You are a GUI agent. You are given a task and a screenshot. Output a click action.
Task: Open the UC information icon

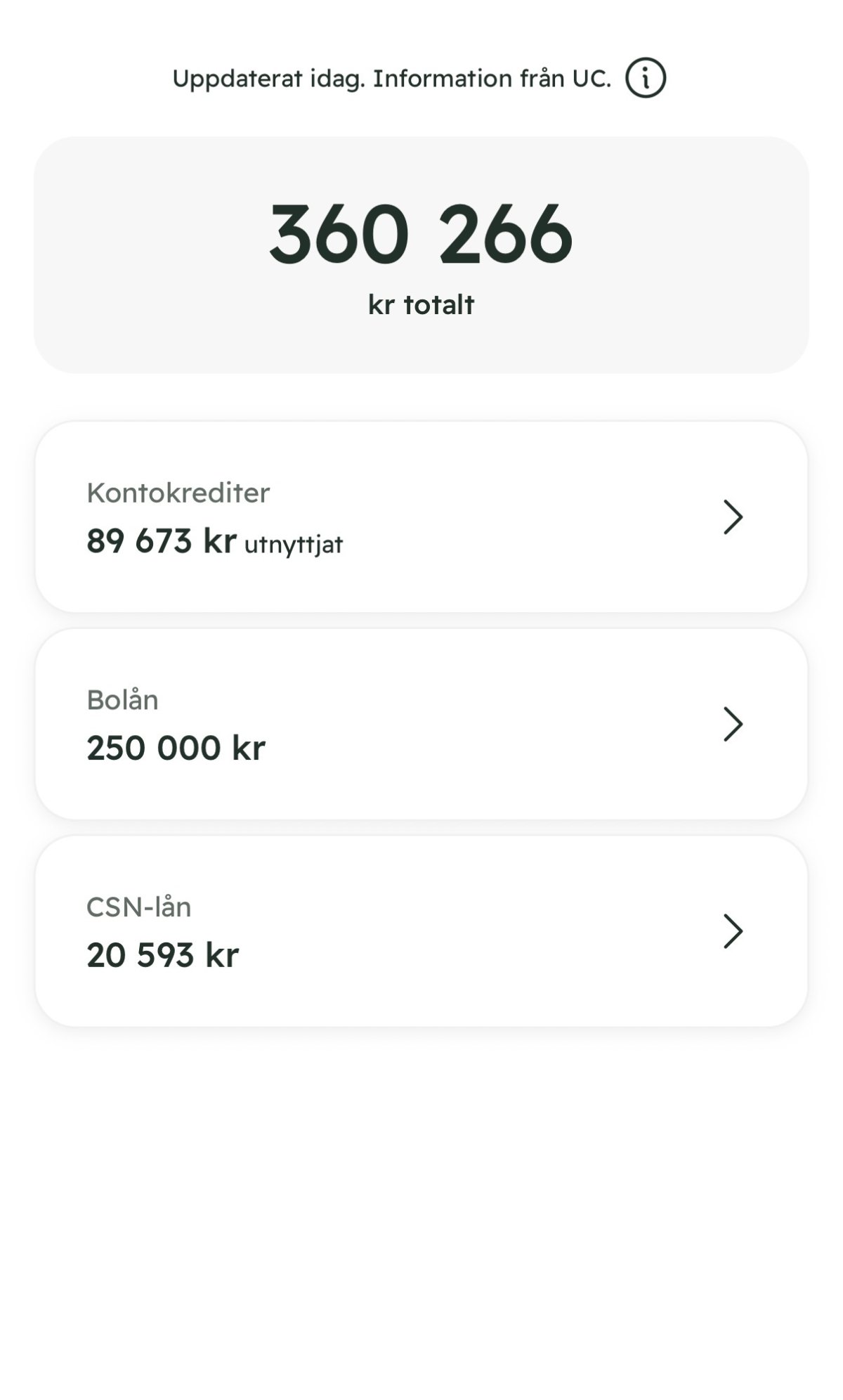[645, 78]
